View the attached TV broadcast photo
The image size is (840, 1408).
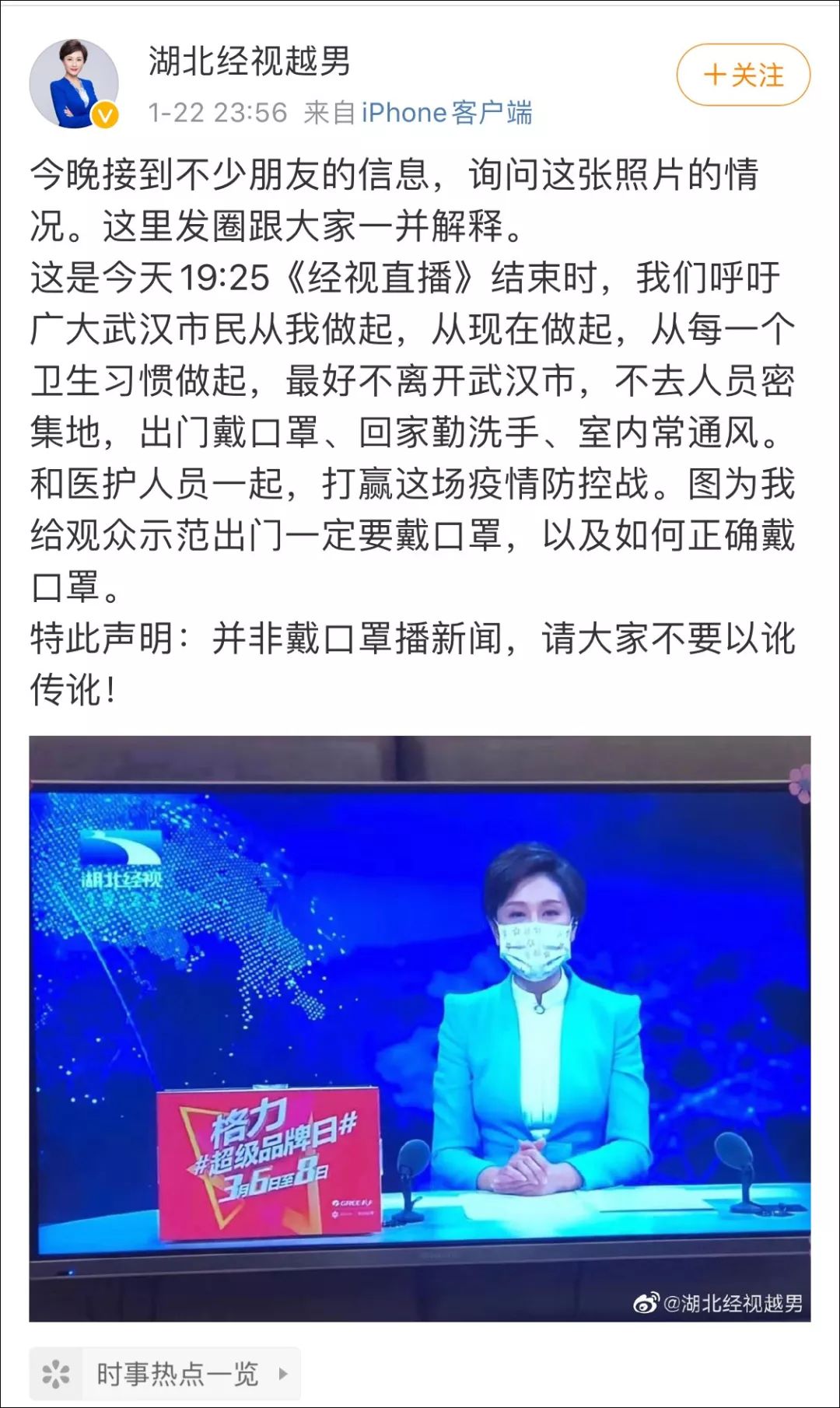pos(420,1028)
